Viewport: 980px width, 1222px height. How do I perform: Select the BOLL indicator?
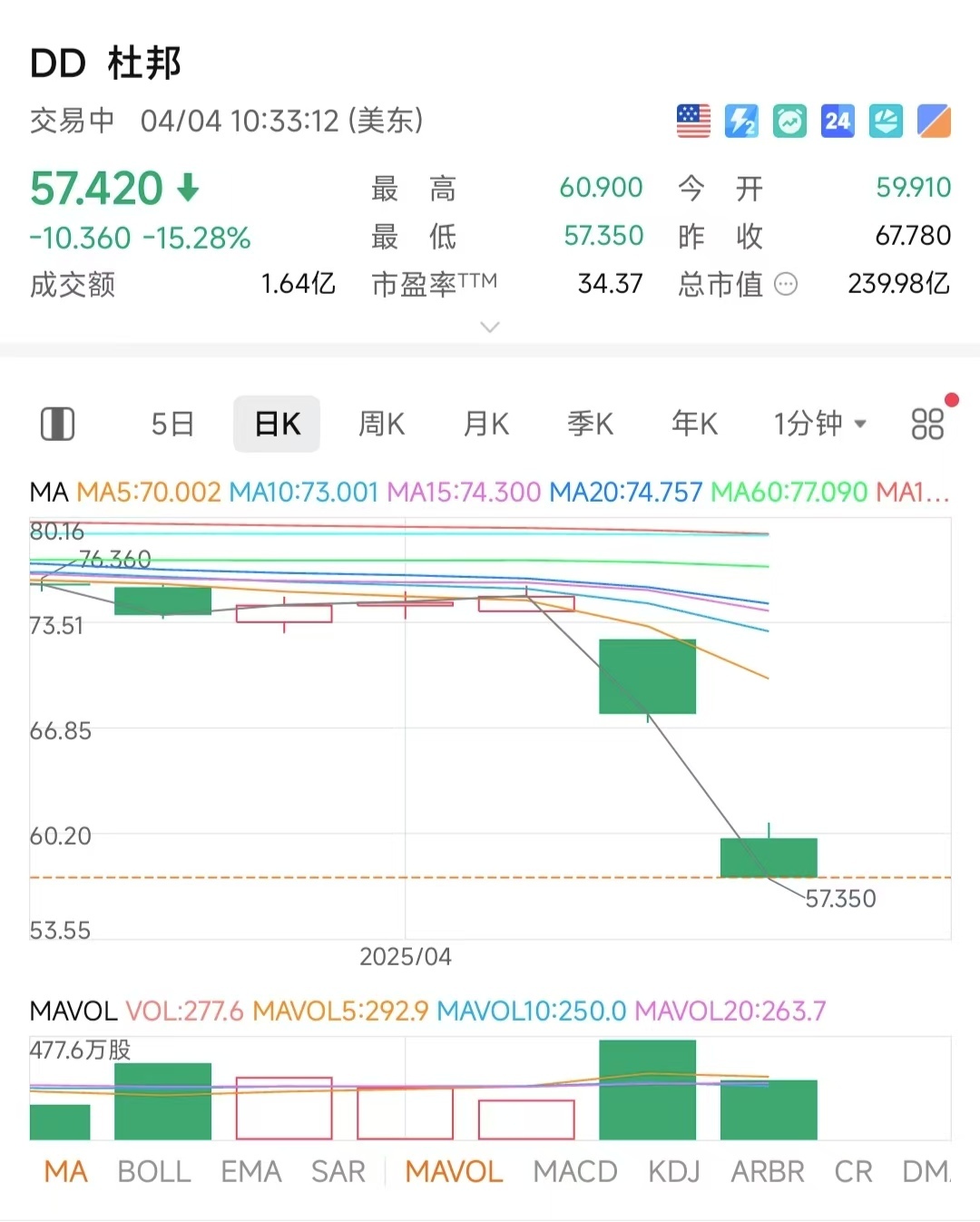pos(154,1171)
